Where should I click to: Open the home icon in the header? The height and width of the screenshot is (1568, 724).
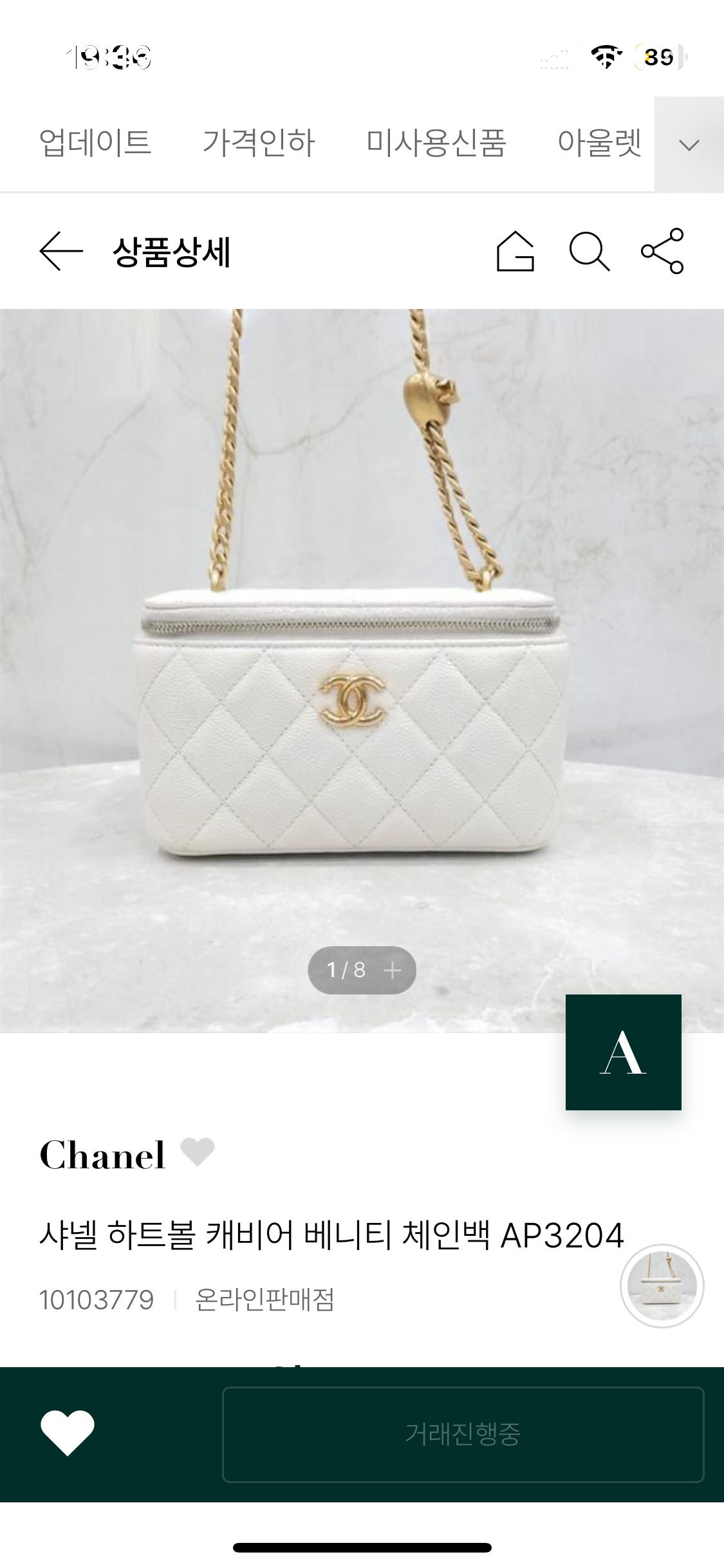pos(515,251)
